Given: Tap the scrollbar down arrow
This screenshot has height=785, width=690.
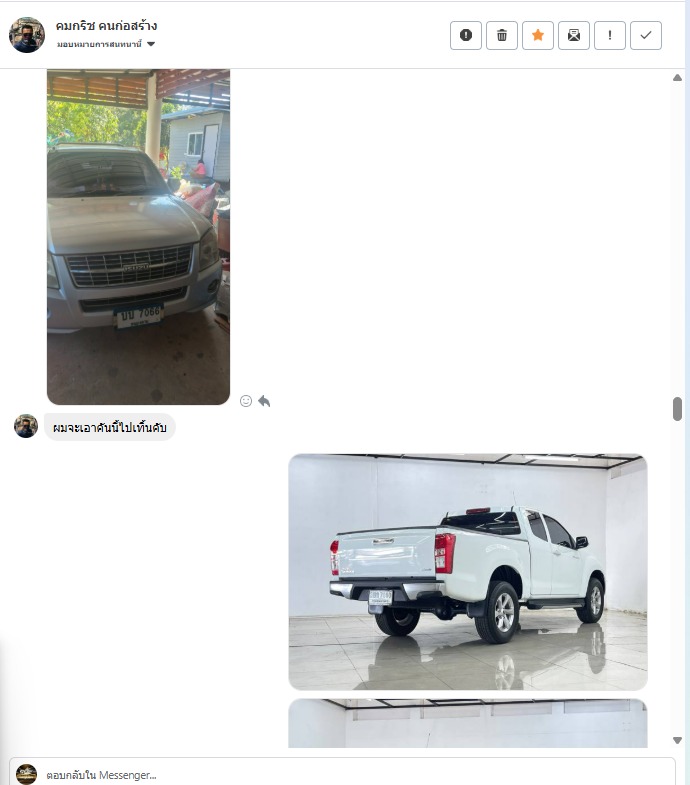Looking at the screenshot, I should [677, 740].
